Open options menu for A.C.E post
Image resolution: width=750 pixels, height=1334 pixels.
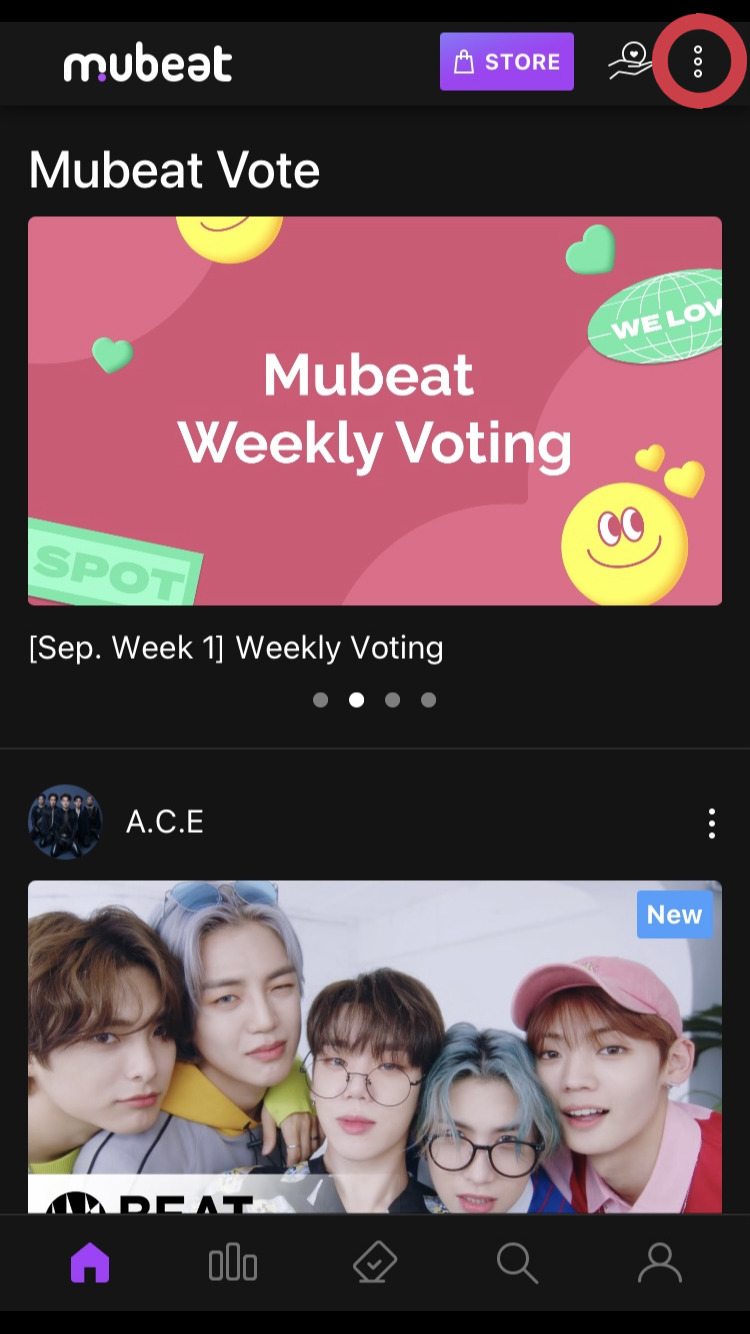711,822
